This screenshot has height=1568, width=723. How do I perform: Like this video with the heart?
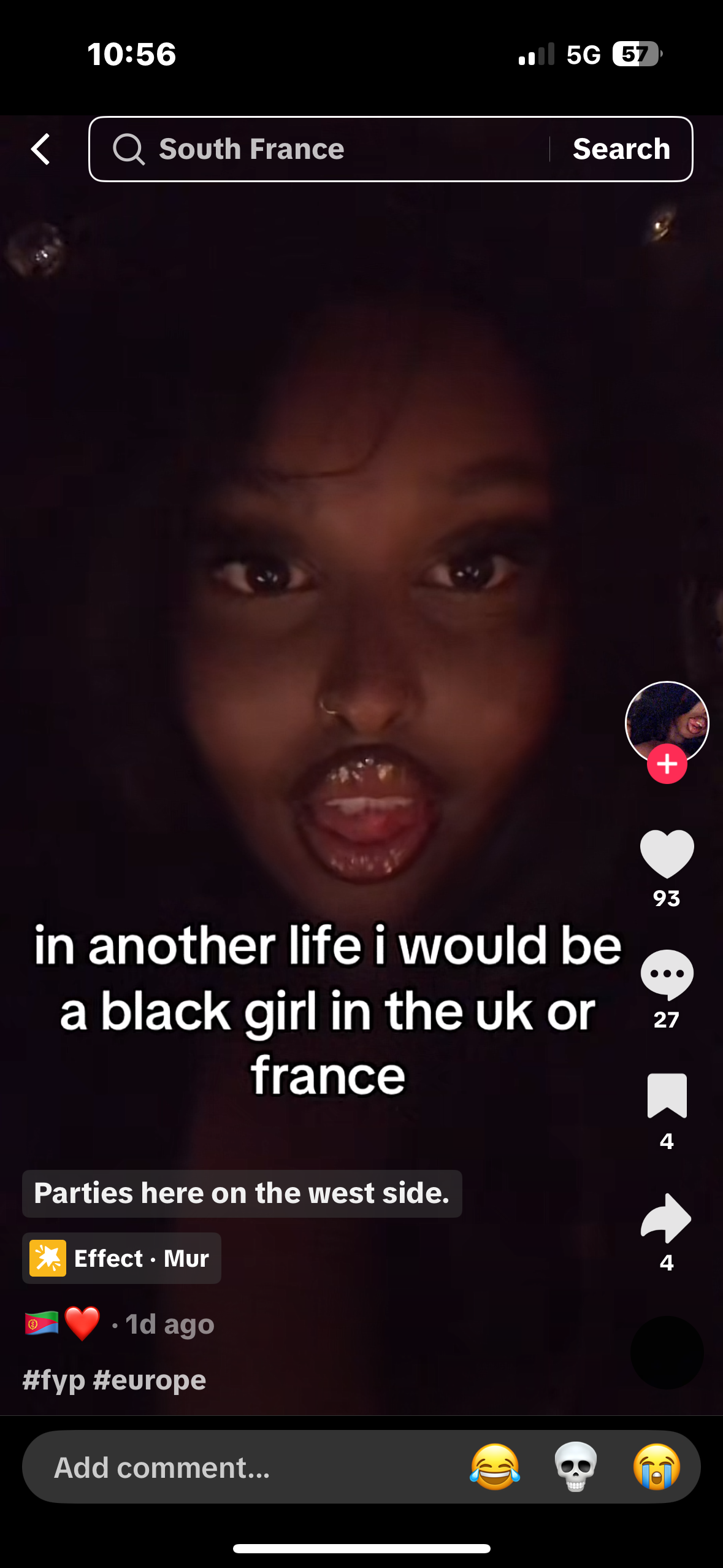(x=667, y=853)
